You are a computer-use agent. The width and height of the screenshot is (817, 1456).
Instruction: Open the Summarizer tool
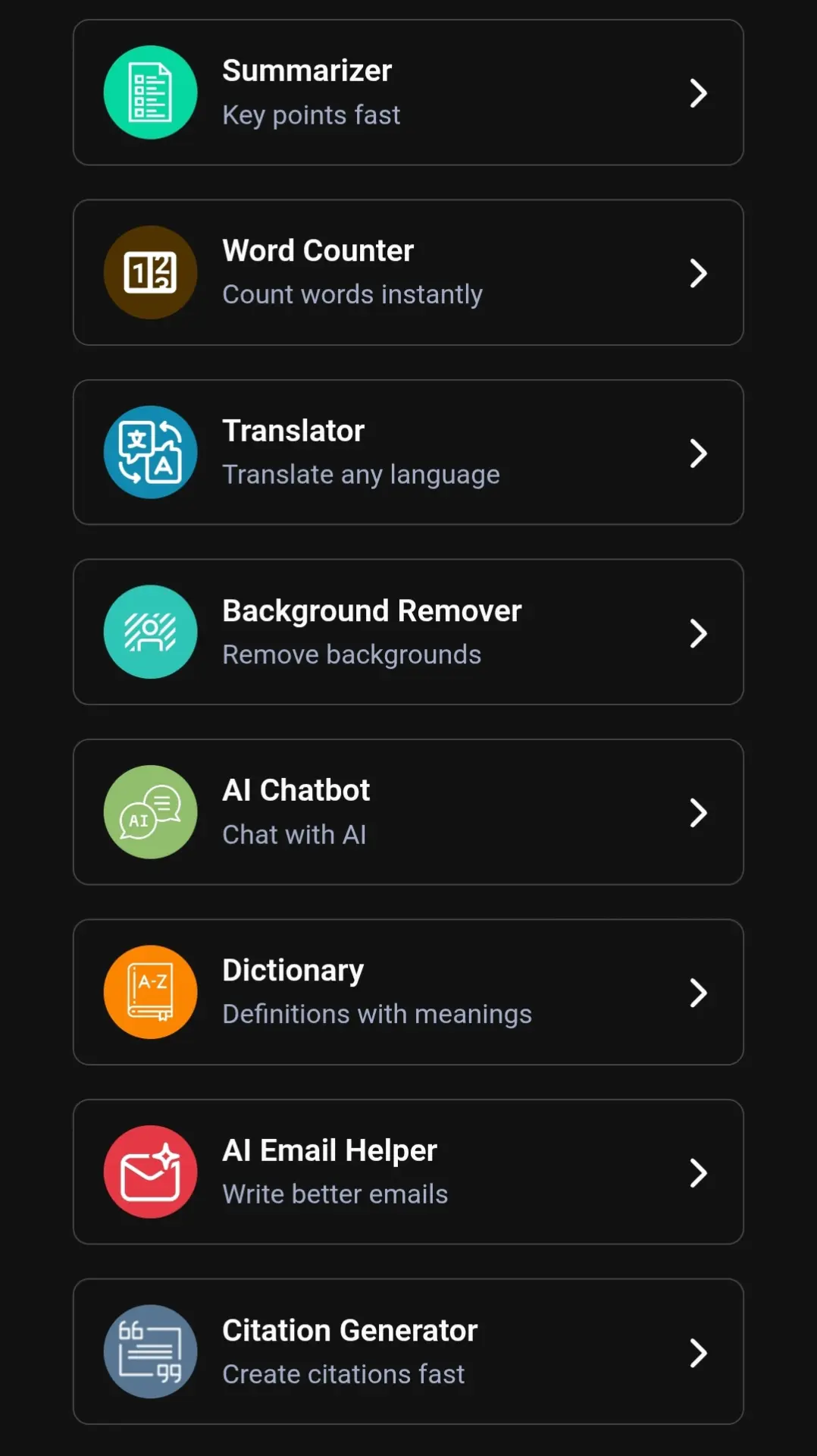(408, 93)
